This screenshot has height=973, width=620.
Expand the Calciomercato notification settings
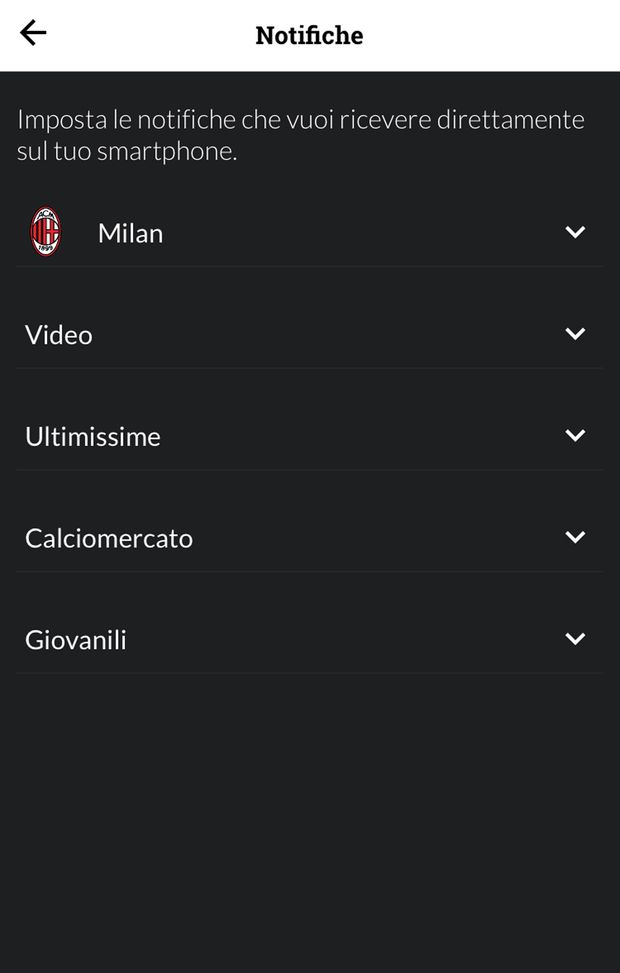[574, 538]
